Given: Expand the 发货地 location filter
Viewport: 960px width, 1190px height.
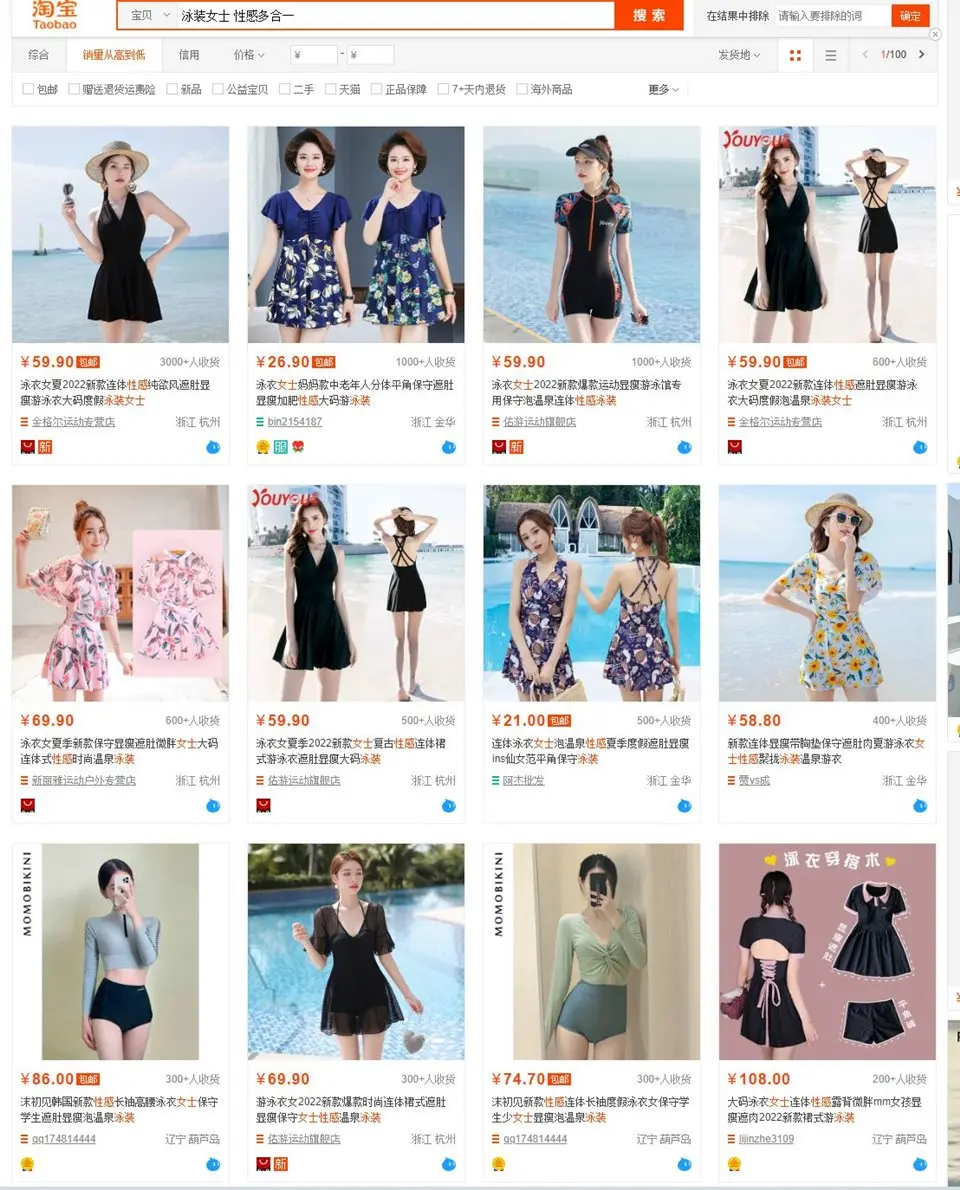Looking at the screenshot, I should click(739, 55).
